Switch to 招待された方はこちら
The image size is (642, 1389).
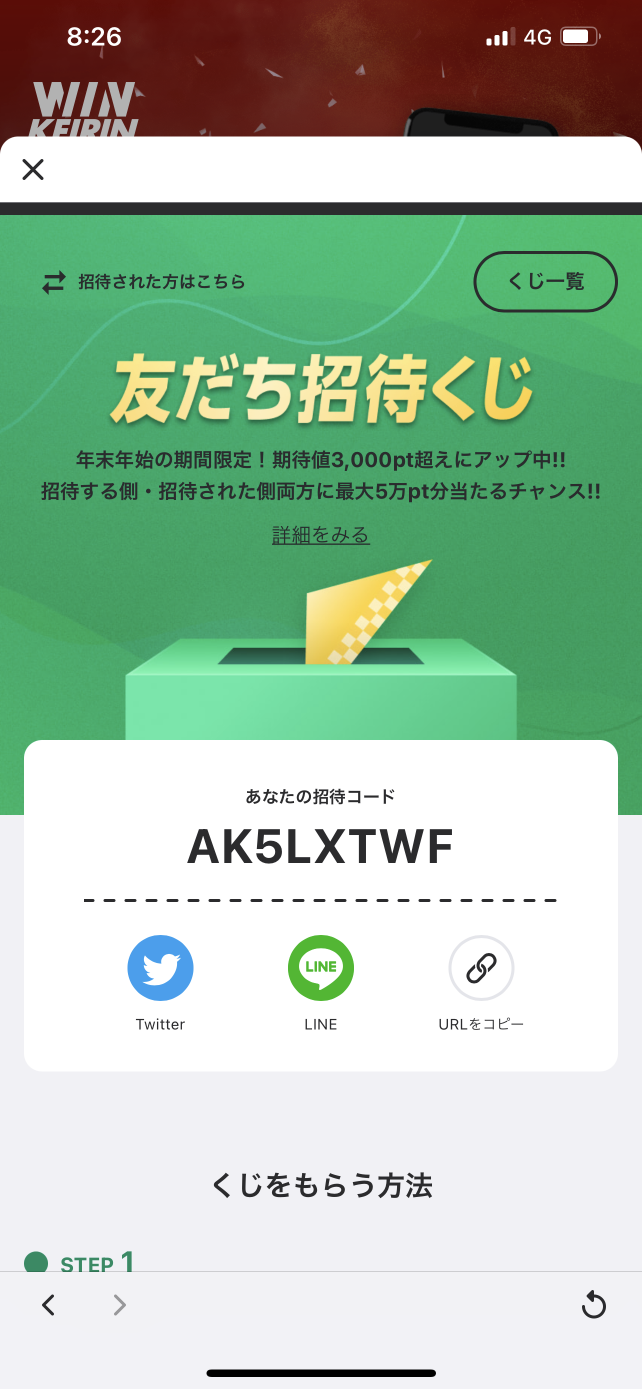pyautogui.click(x=144, y=282)
